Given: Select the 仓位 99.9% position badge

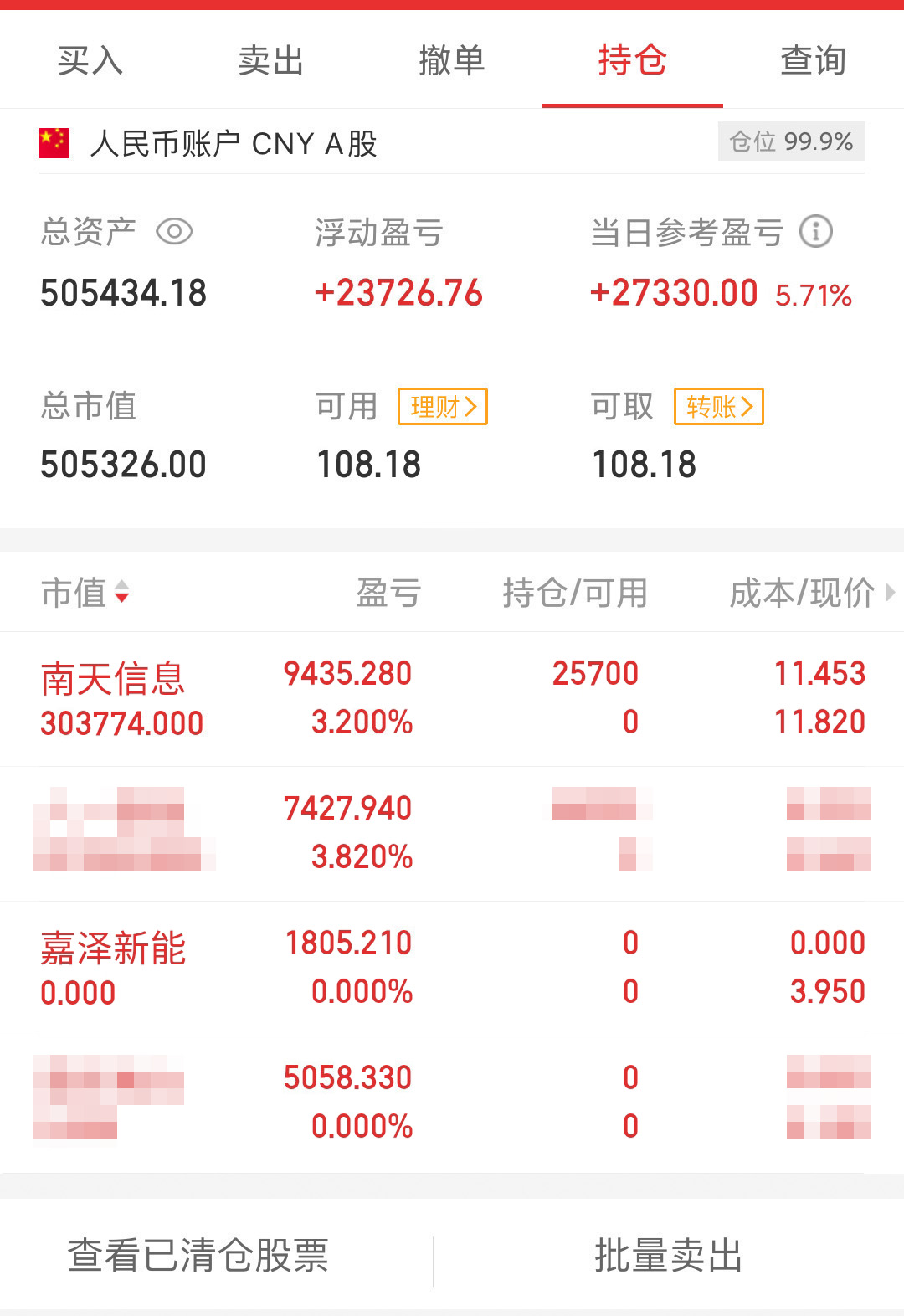Looking at the screenshot, I should point(790,141).
